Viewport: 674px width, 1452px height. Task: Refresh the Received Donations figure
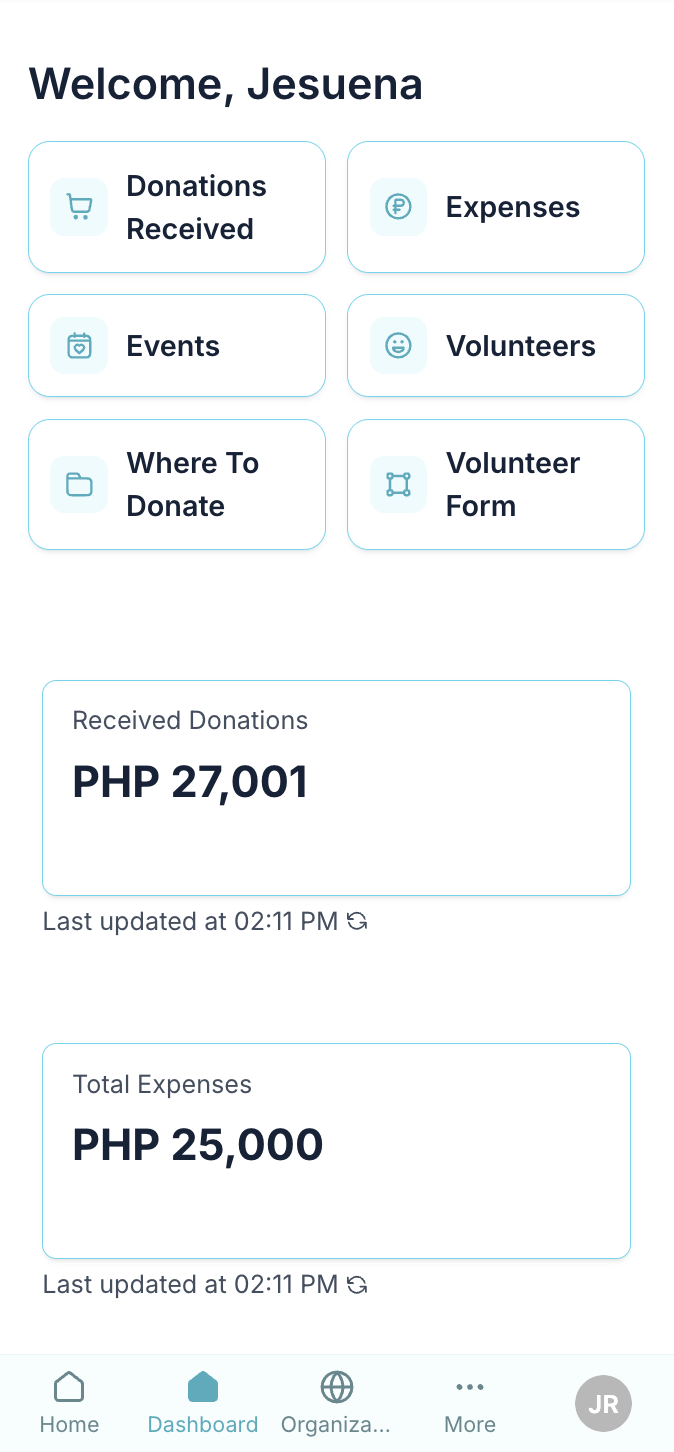[357, 921]
